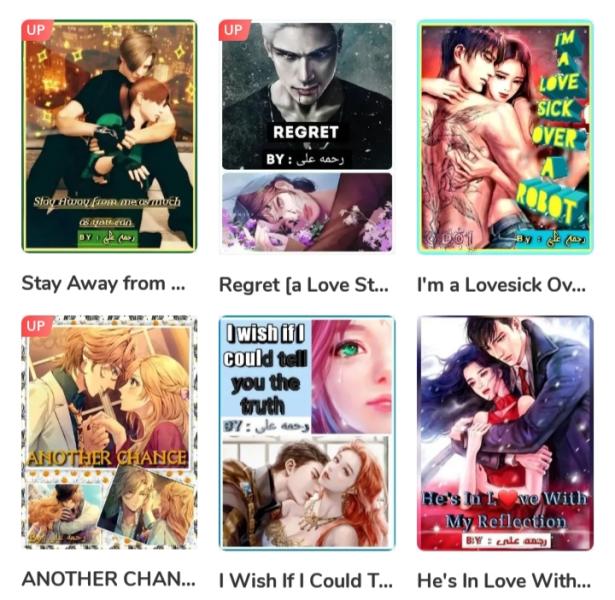This screenshot has width=615, height=600.
Task: Open the story 'Stay Away from...'
Action: pos(109,137)
